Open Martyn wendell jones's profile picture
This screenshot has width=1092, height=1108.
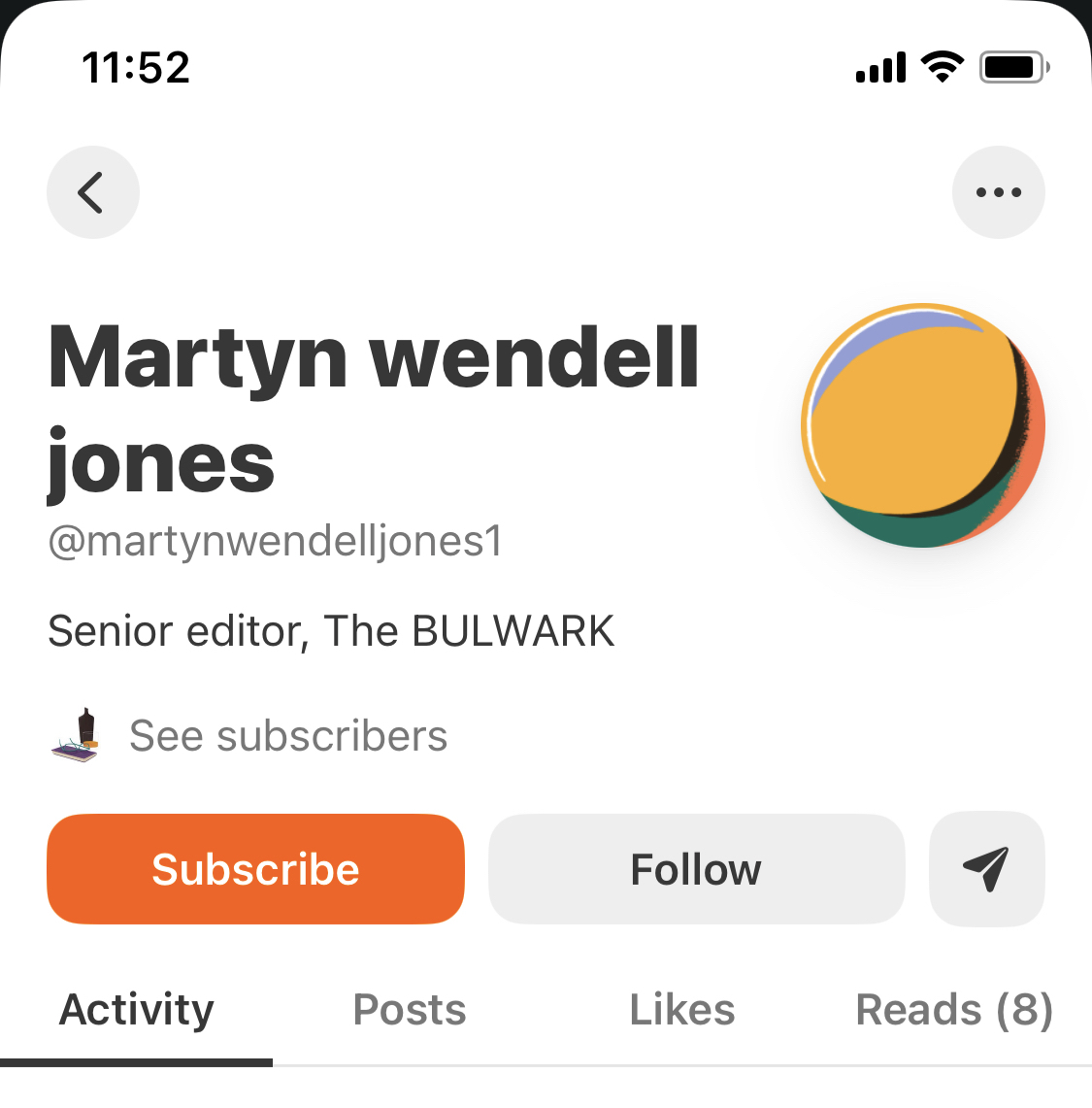923,425
